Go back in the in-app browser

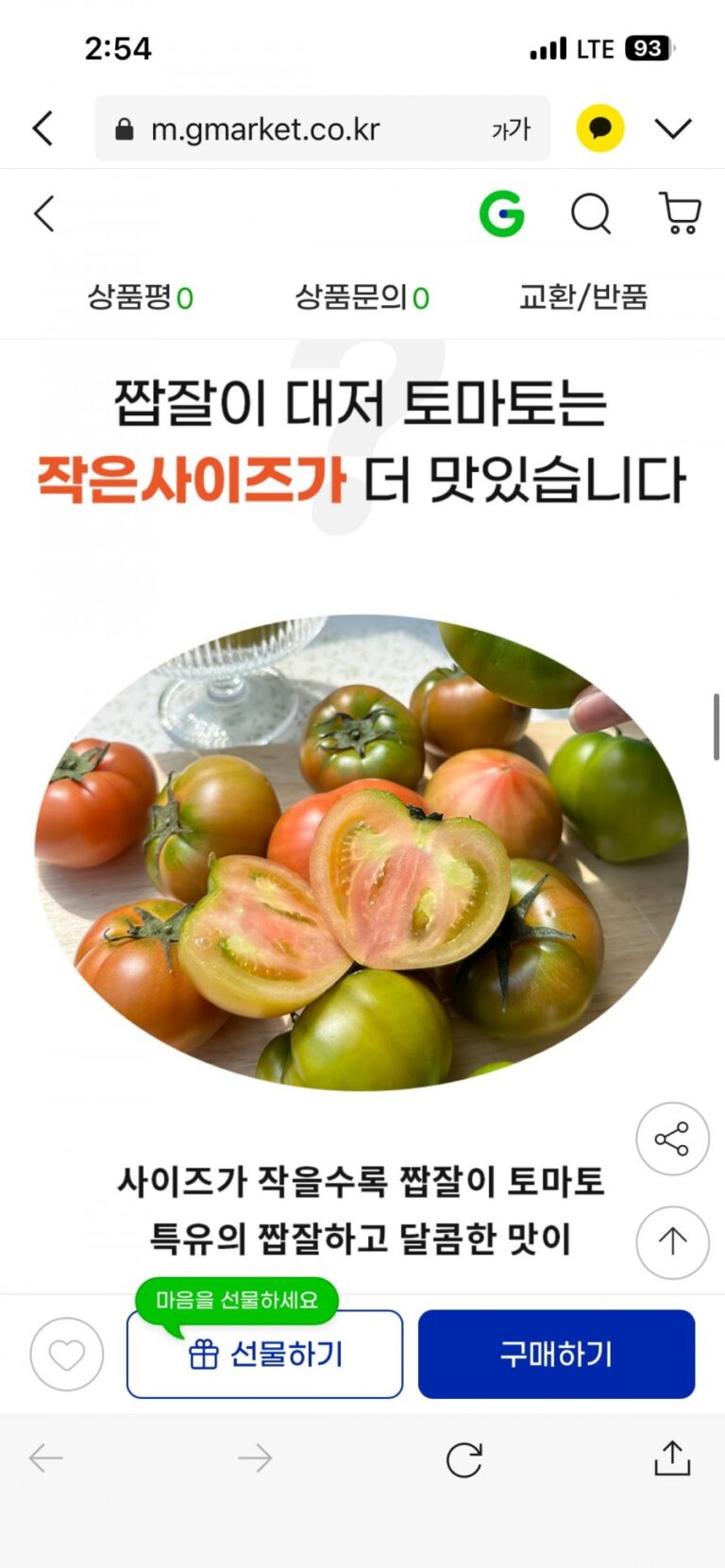point(43,128)
